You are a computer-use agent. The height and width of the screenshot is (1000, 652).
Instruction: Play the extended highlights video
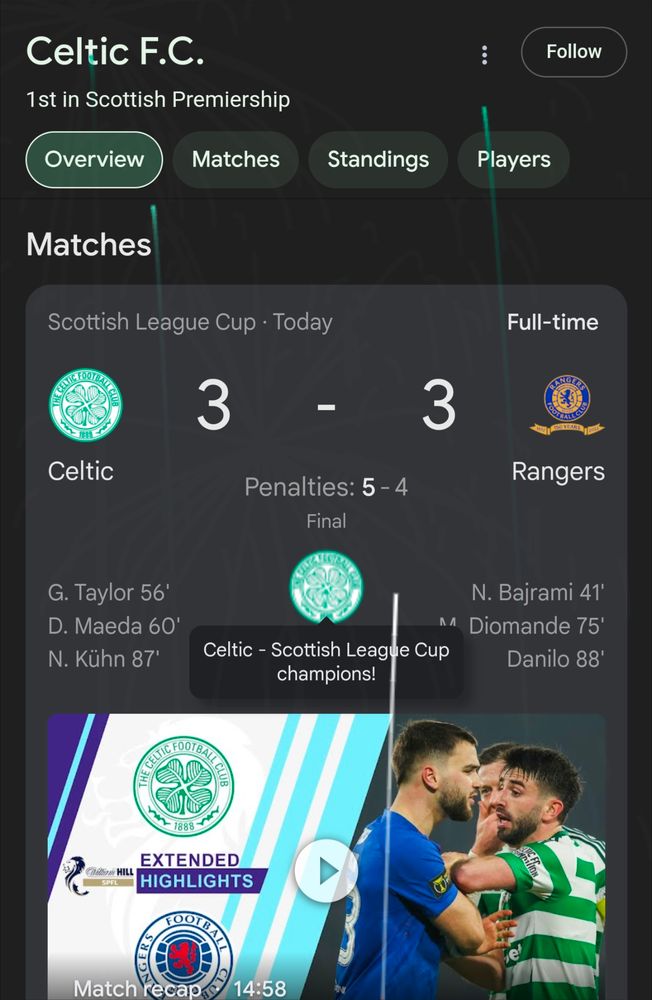(326, 870)
